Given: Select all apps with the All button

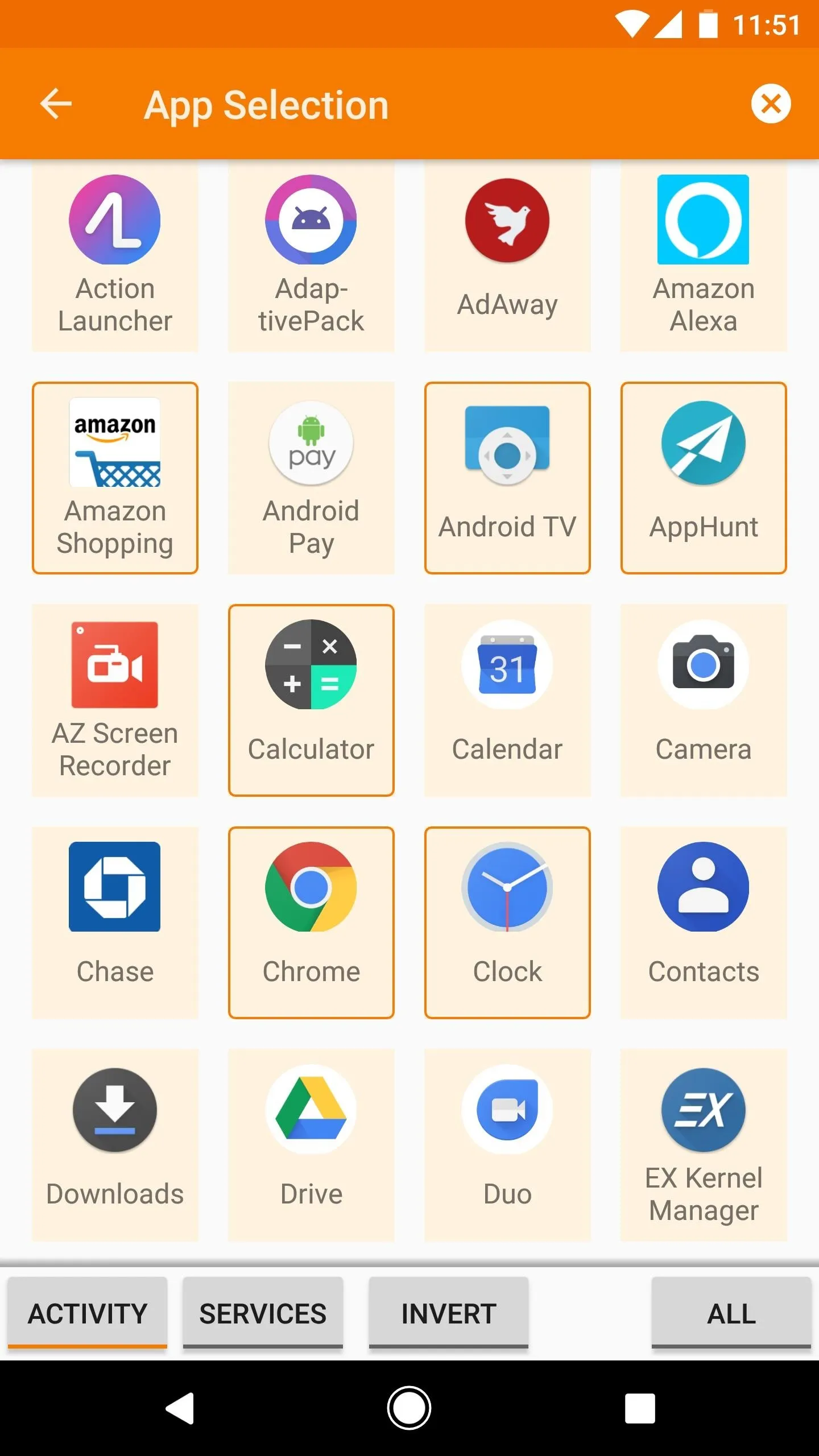Looking at the screenshot, I should (731, 1313).
